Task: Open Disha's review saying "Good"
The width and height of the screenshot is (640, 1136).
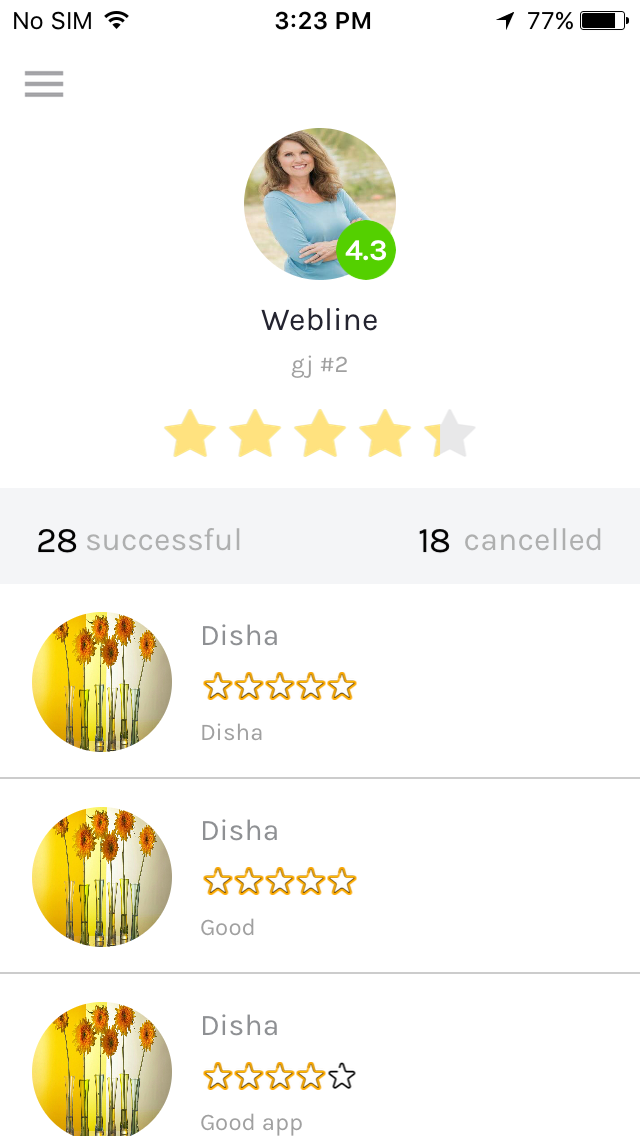Action: [320, 877]
